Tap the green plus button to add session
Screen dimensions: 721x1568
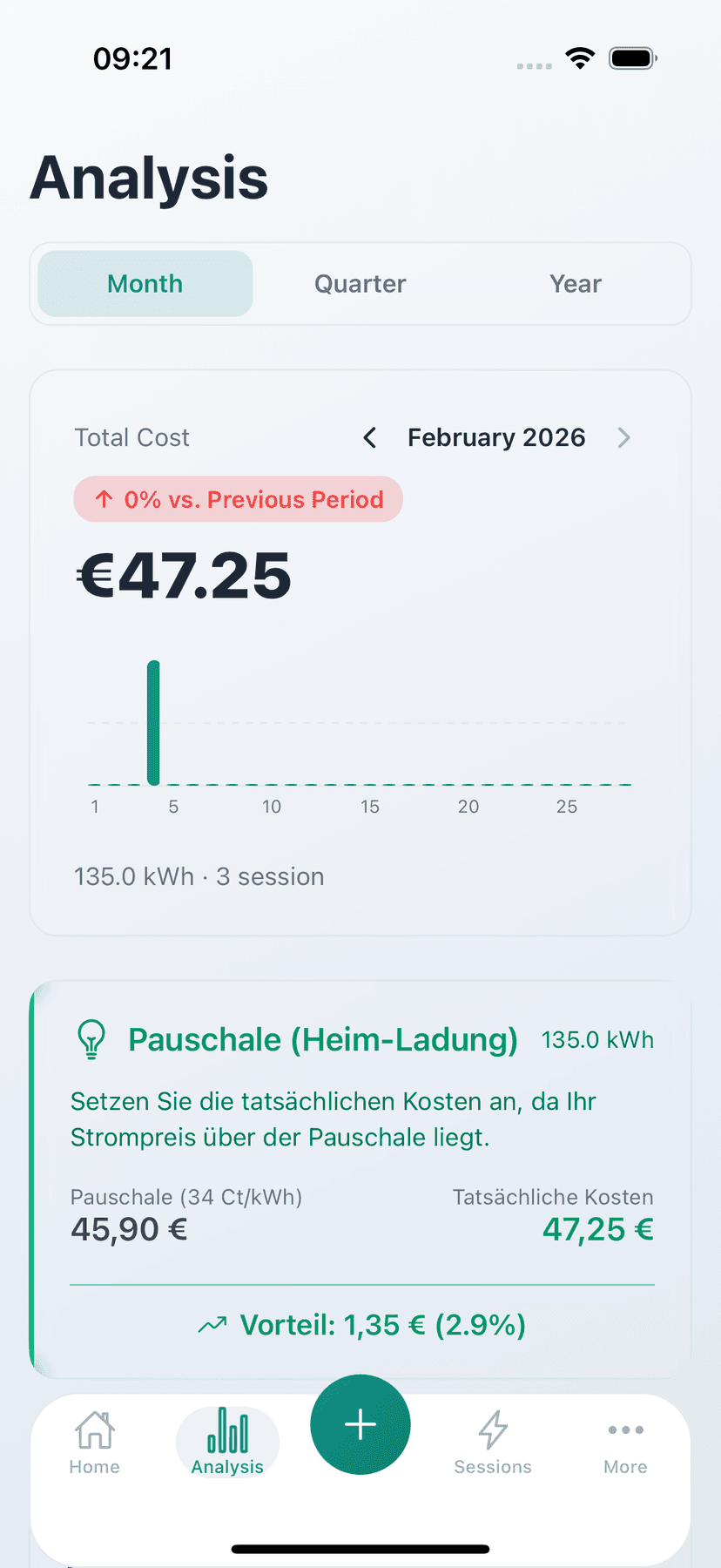pos(360,1424)
